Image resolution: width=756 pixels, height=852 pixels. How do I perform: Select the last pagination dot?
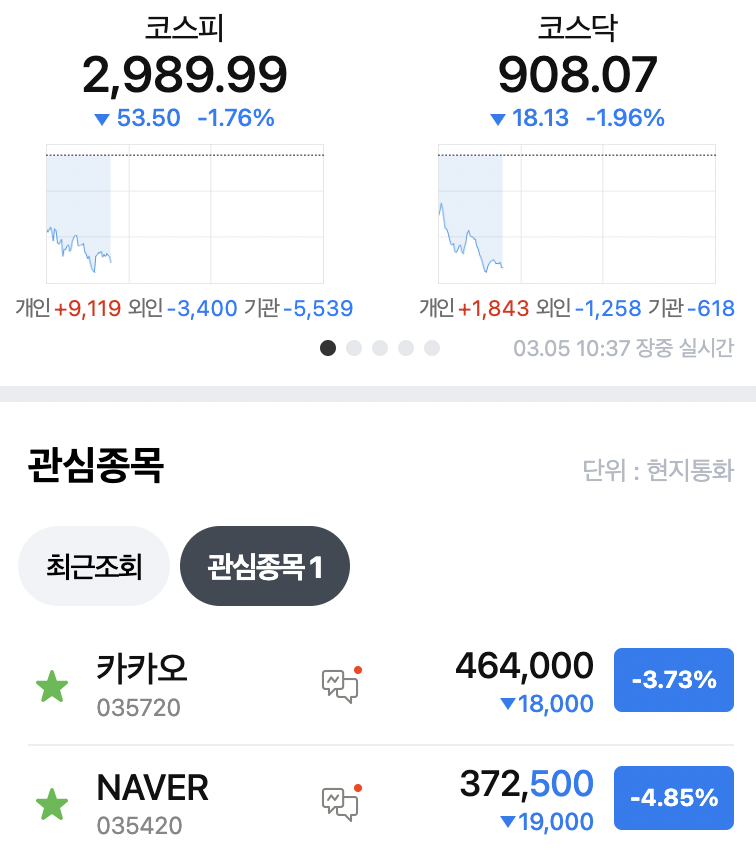[432, 348]
